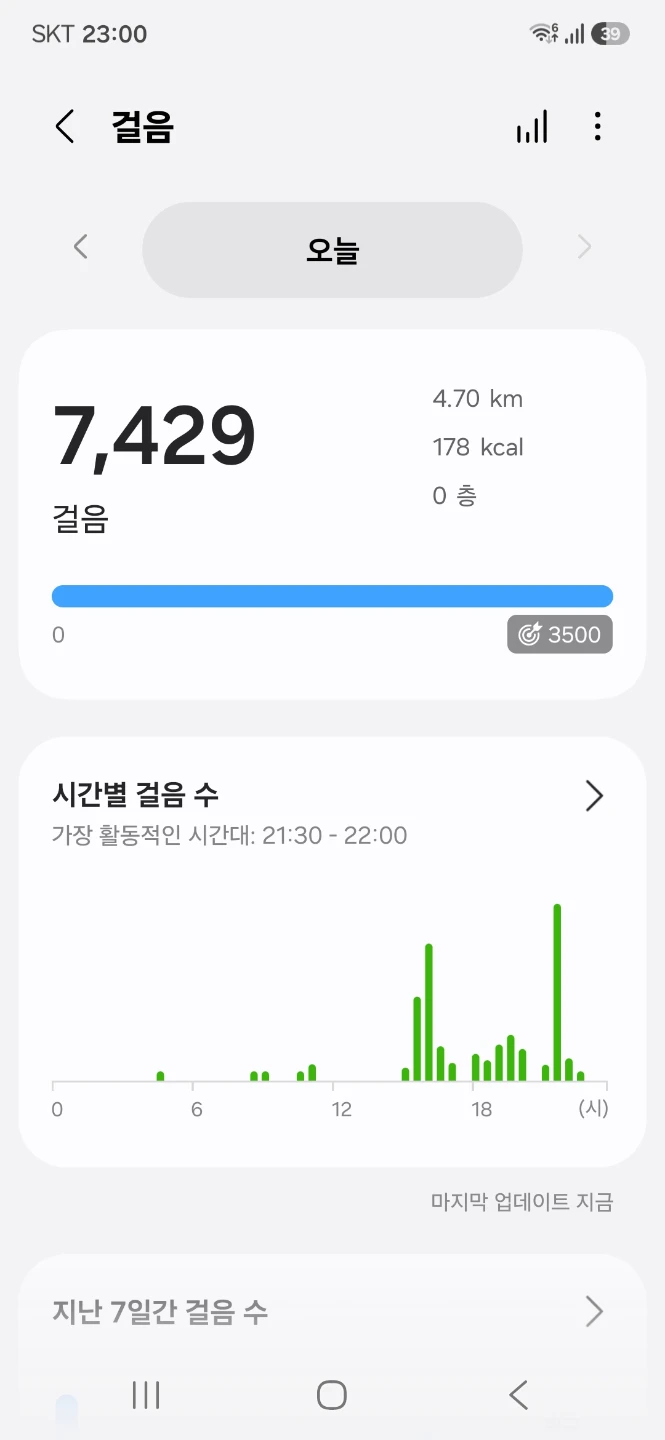Open the three-dot overflow menu
The height and width of the screenshot is (1440, 665).
(598, 127)
